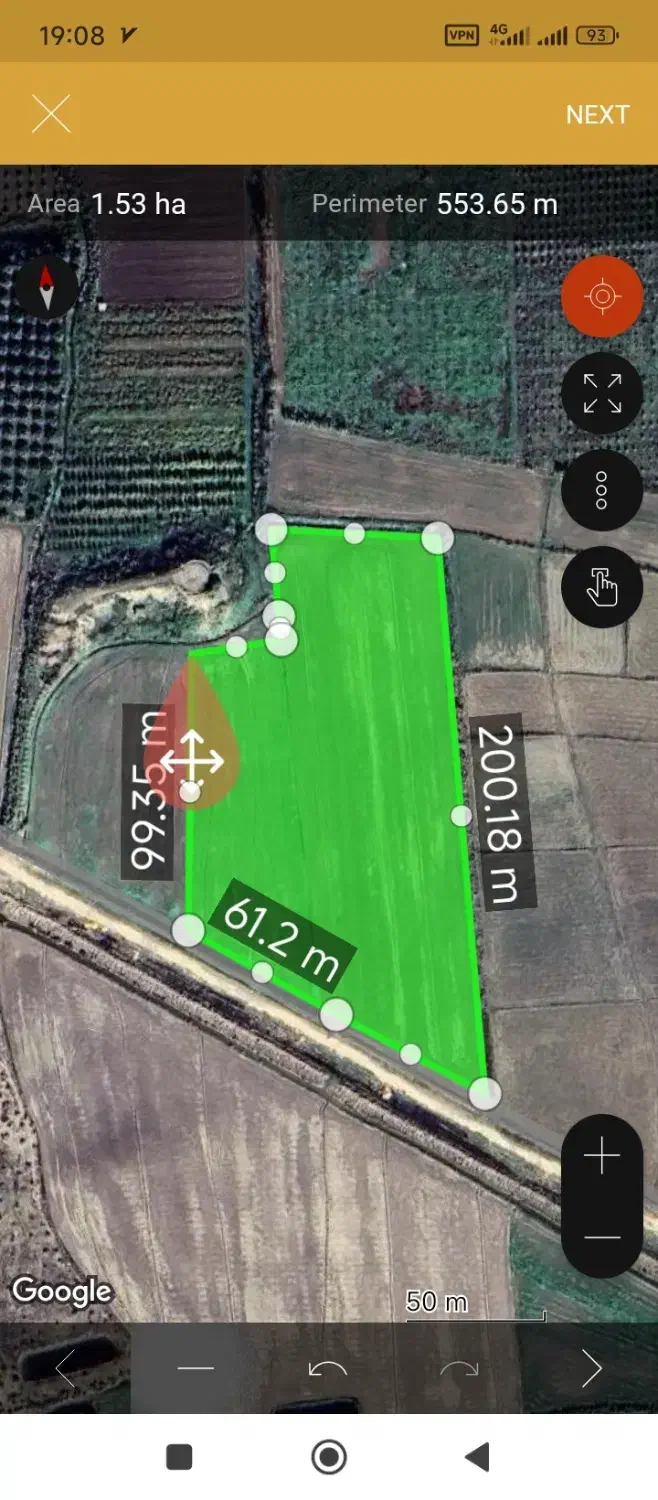Image resolution: width=658 pixels, height=1500 pixels.
Task: Go to previous boundary point
Action: click(x=65, y=1369)
